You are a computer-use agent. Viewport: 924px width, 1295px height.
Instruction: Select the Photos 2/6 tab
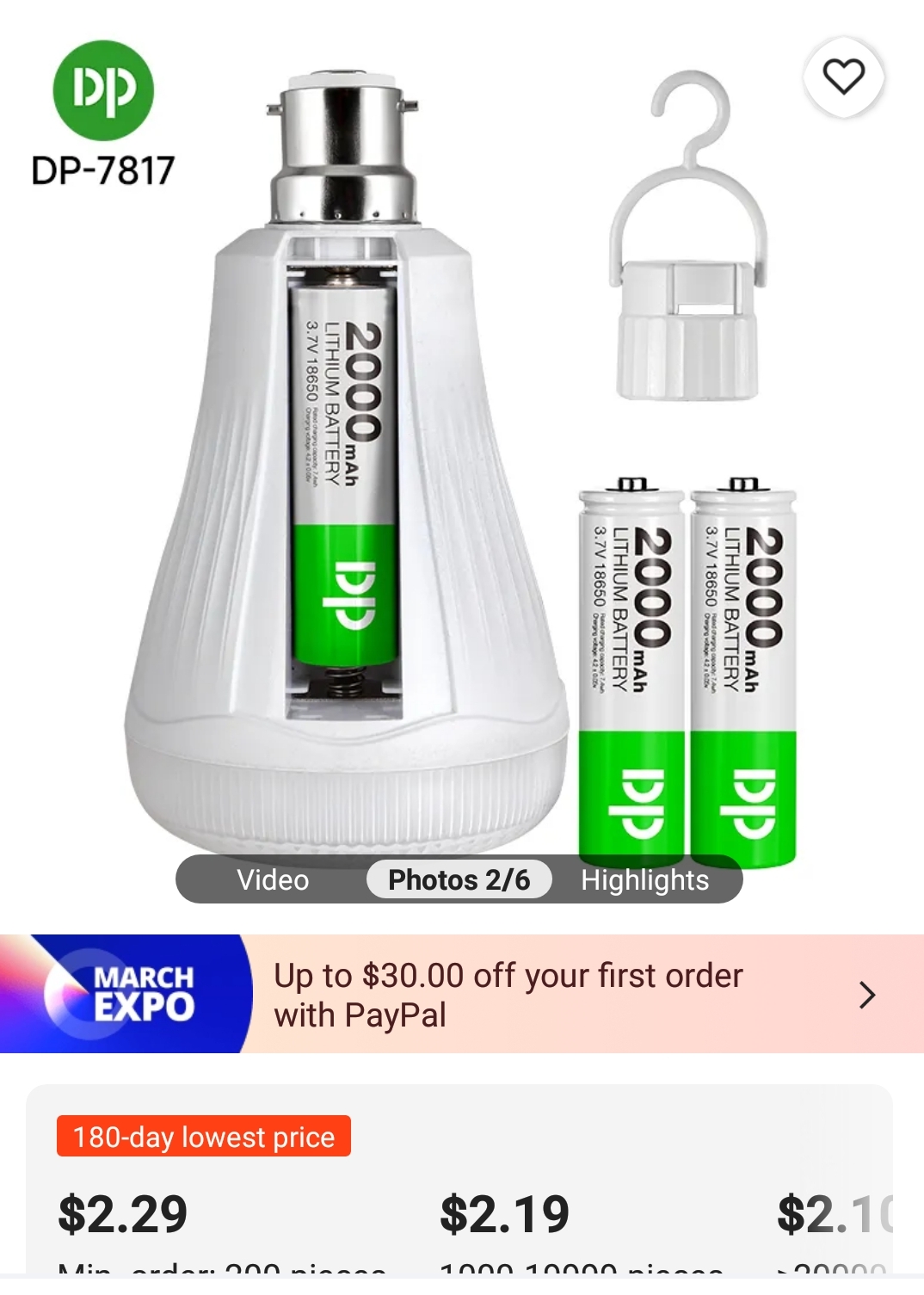point(459,879)
